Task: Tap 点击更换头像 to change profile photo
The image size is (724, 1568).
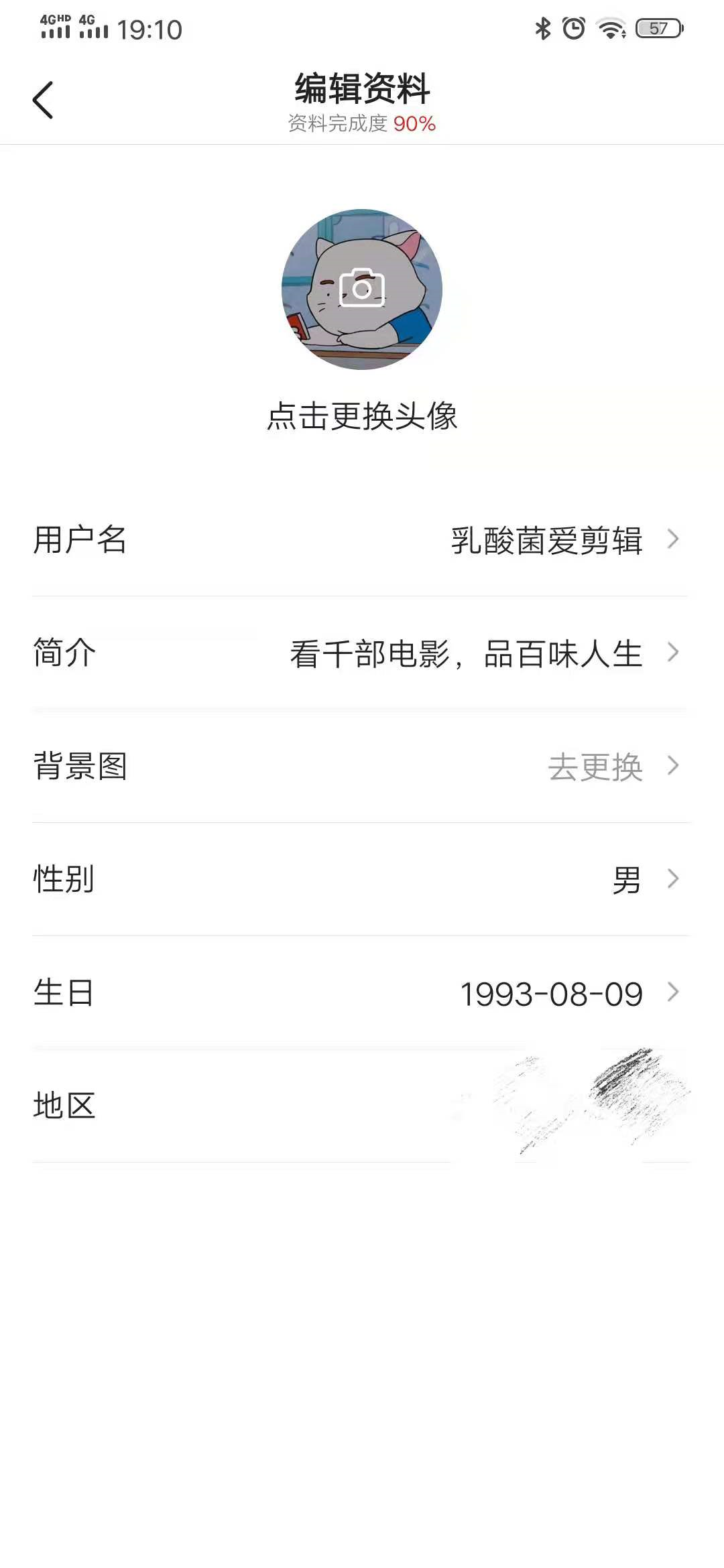Action: coord(362,414)
